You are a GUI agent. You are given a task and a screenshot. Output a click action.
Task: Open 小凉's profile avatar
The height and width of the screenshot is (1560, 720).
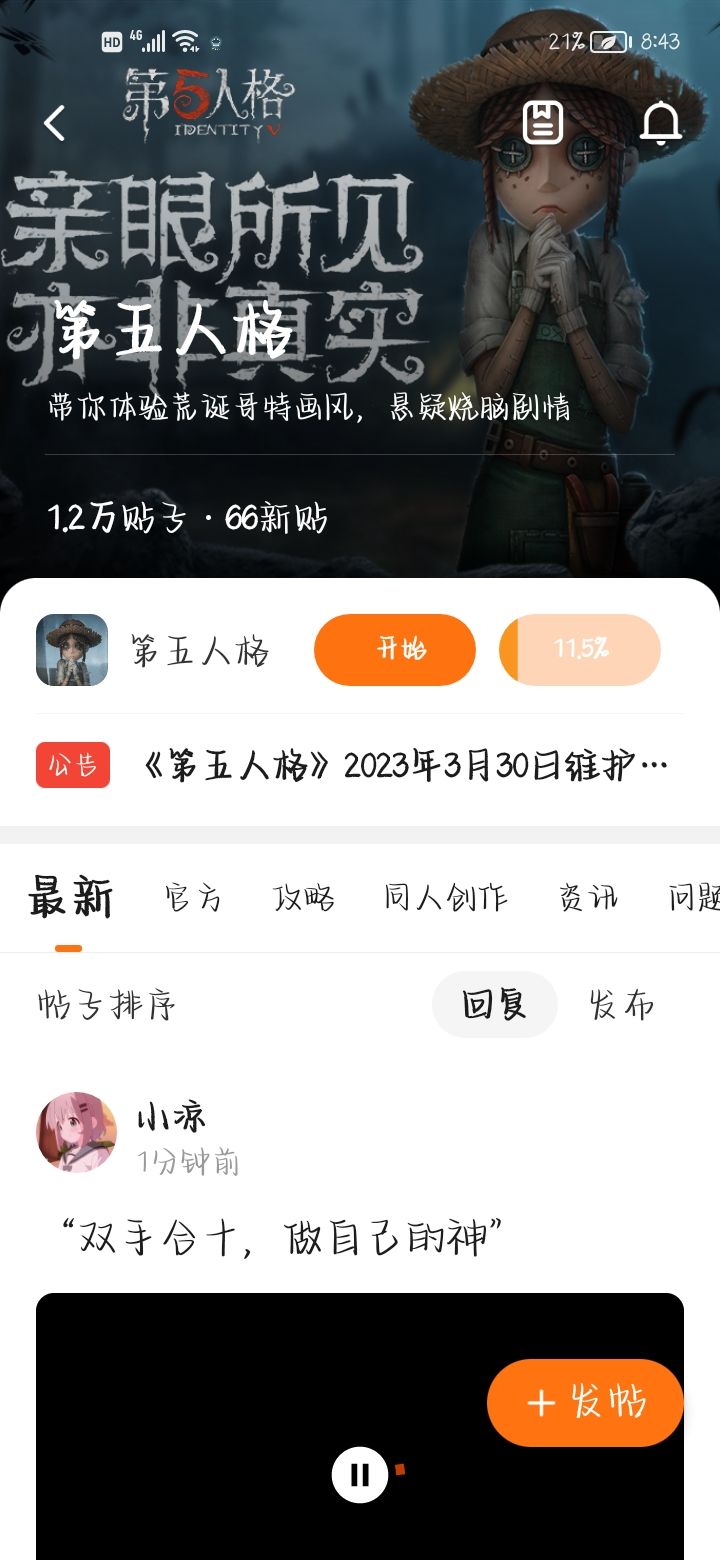[77, 1132]
